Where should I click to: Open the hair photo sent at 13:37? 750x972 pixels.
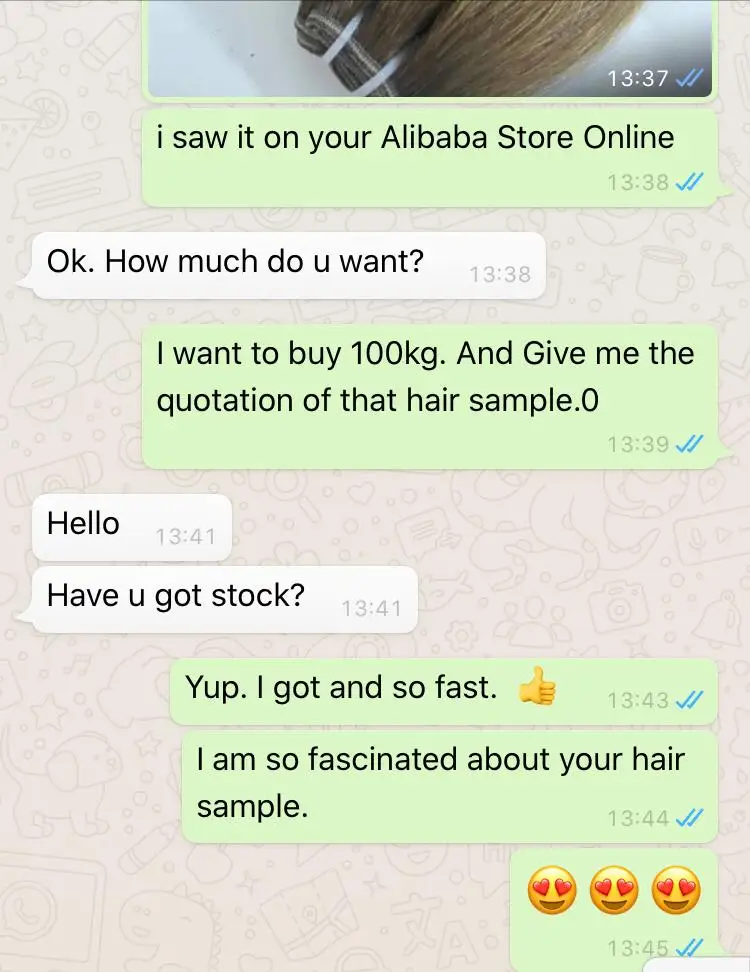point(430,48)
